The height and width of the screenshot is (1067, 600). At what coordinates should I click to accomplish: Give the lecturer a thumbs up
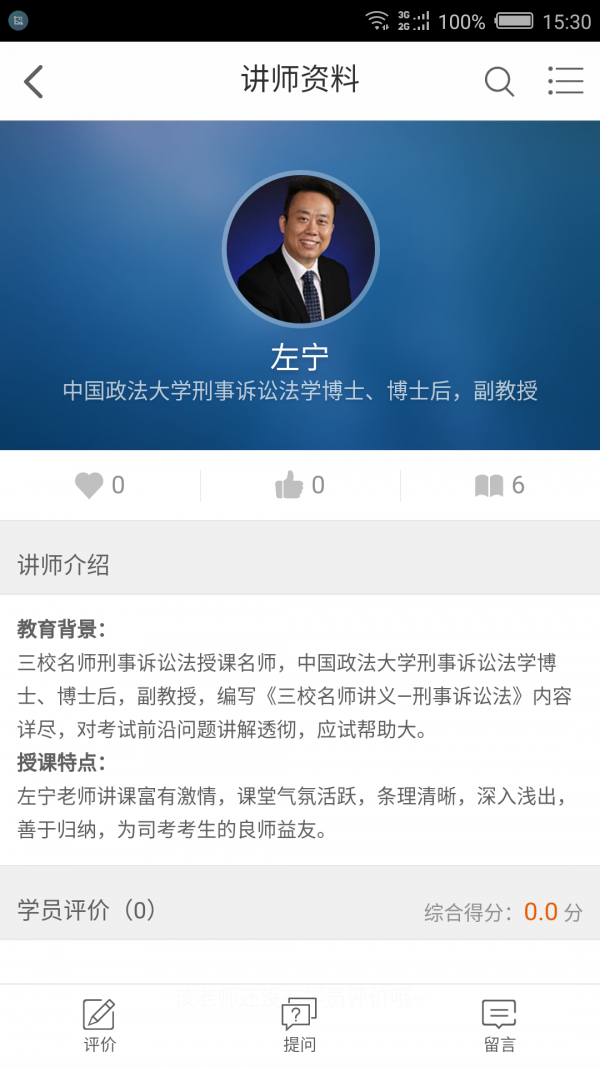(x=289, y=486)
